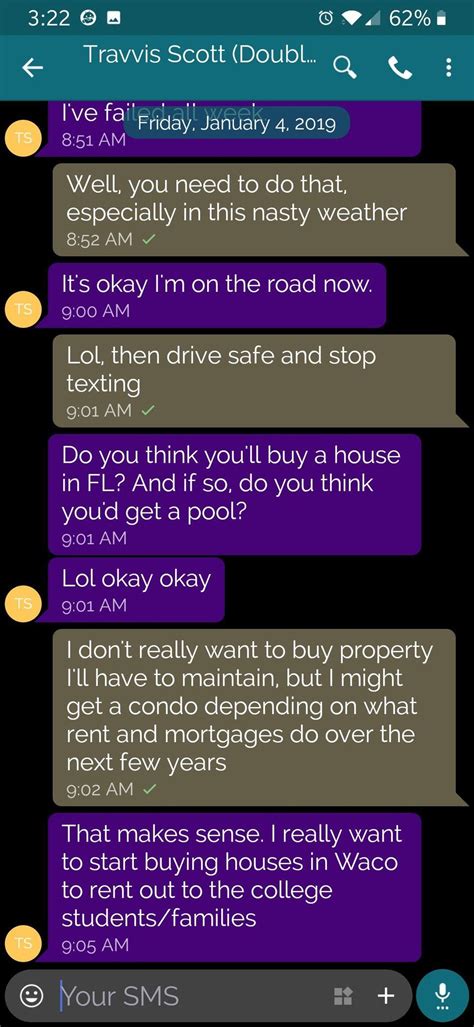Viewport: 474px width, 1027px height.
Task: Search within this conversation
Action: coord(345,67)
